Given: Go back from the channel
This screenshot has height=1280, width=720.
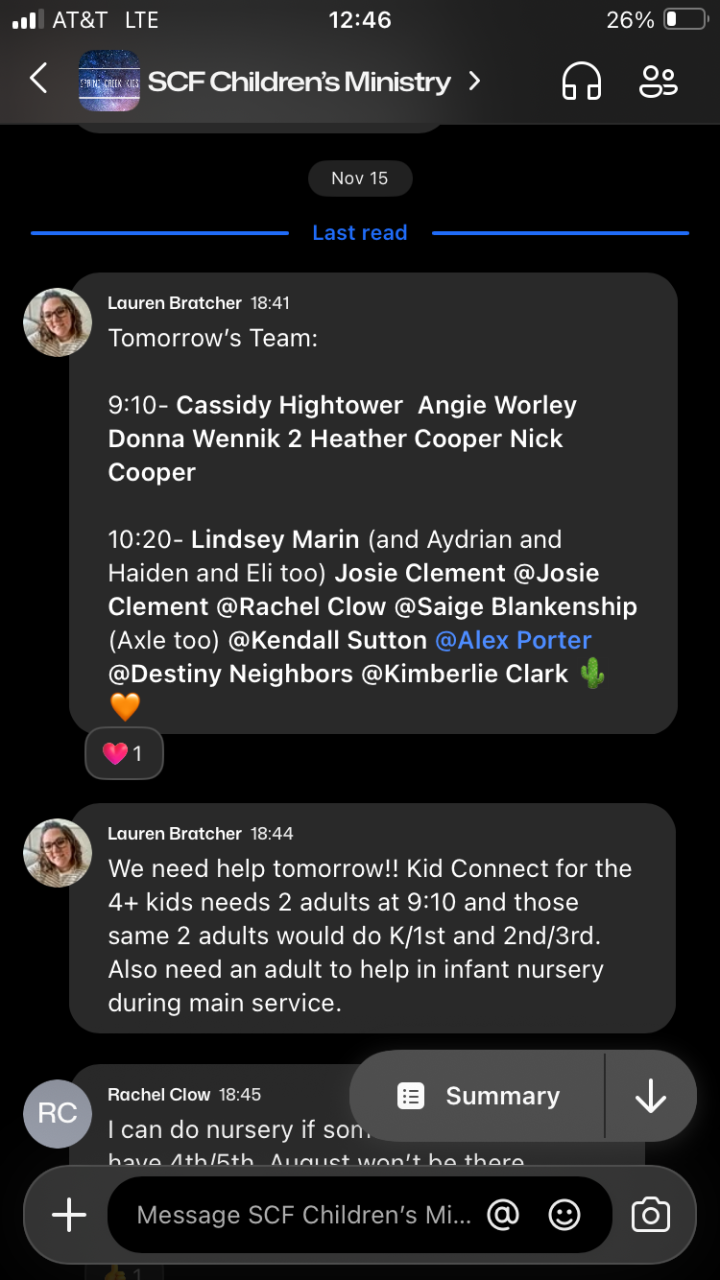Looking at the screenshot, I should point(39,79).
